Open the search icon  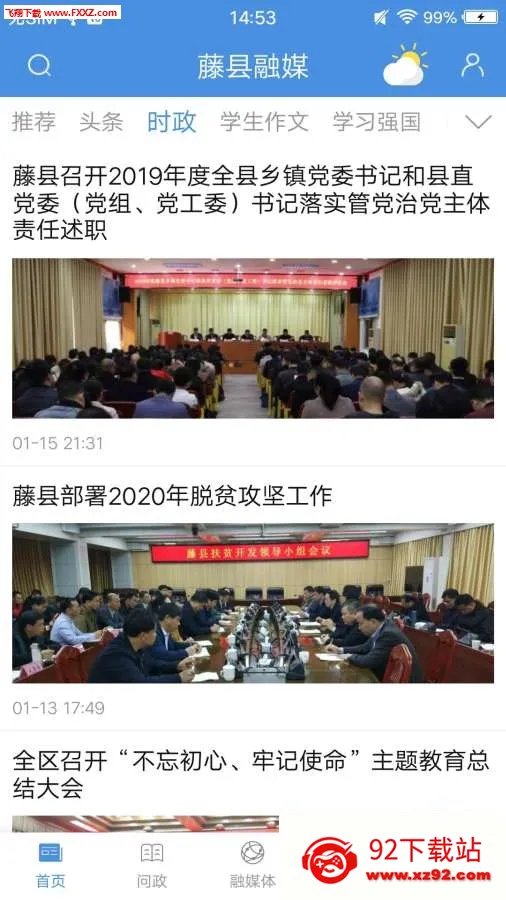[x=39, y=65]
